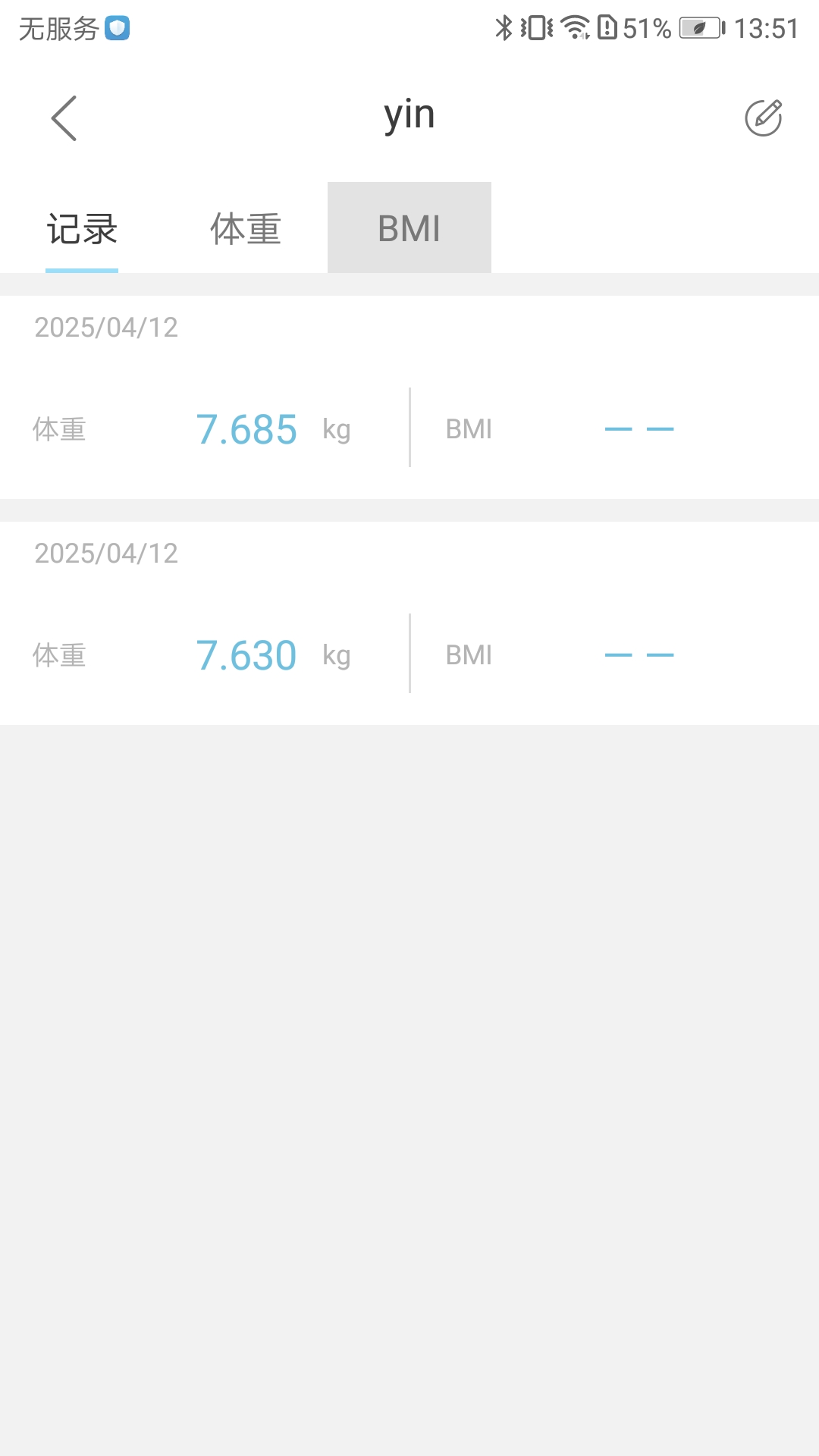819x1456 pixels.
Task: Tap the BMI dashes on second record
Action: (639, 654)
